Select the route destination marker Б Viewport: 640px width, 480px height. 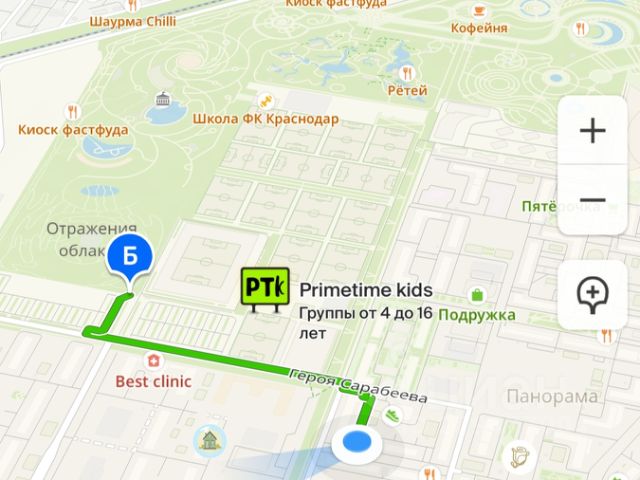click(x=127, y=257)
